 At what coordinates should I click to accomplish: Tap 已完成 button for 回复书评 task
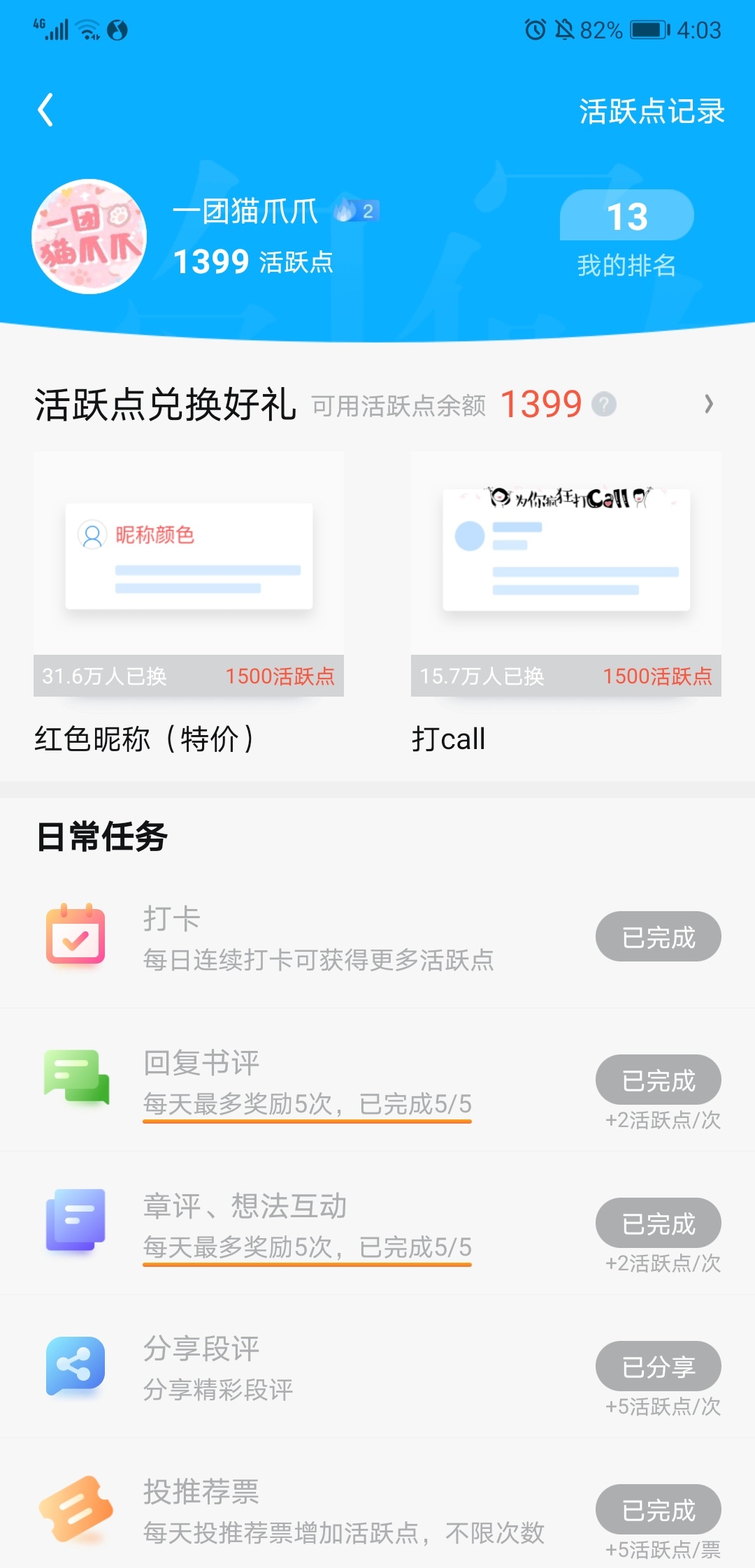point(658,1080)
